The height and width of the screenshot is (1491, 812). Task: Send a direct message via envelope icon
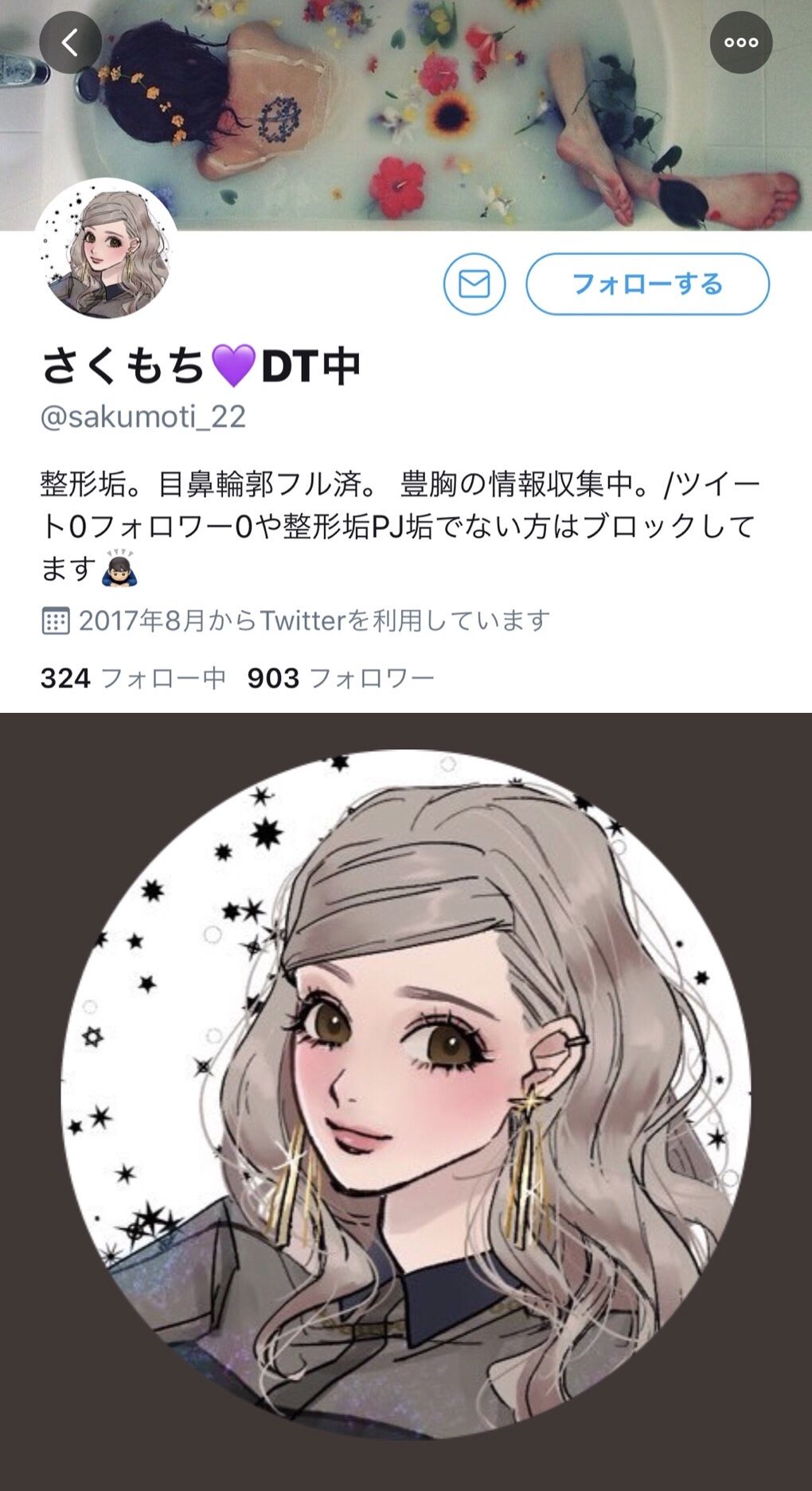coord(474,284)
